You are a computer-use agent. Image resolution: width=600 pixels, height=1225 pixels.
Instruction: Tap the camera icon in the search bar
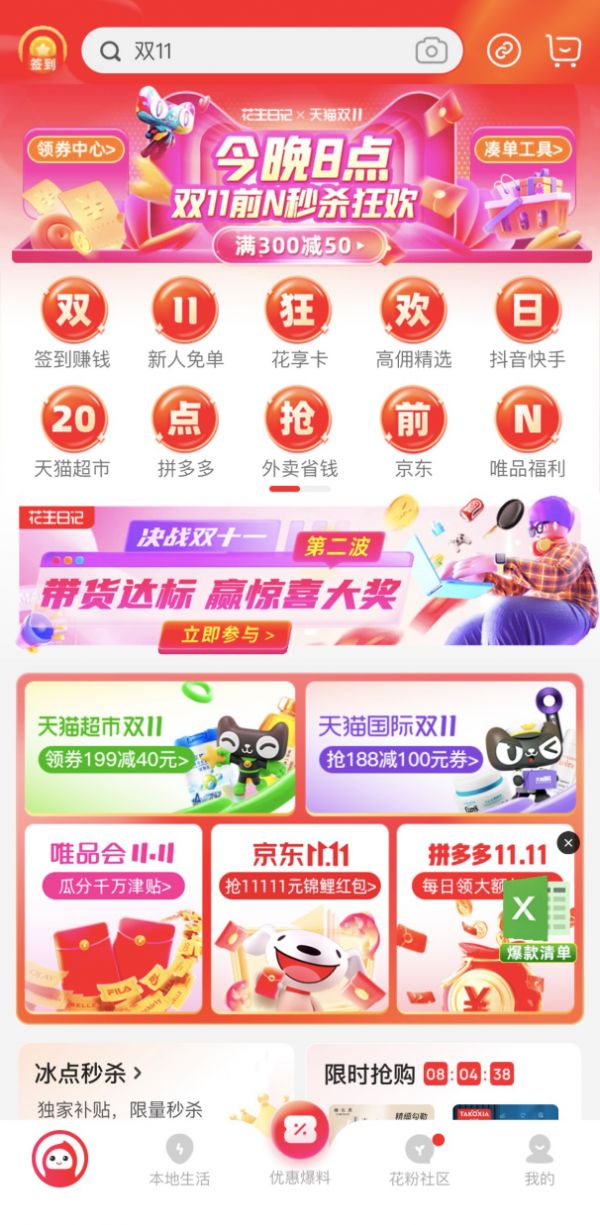coord(431,51)
